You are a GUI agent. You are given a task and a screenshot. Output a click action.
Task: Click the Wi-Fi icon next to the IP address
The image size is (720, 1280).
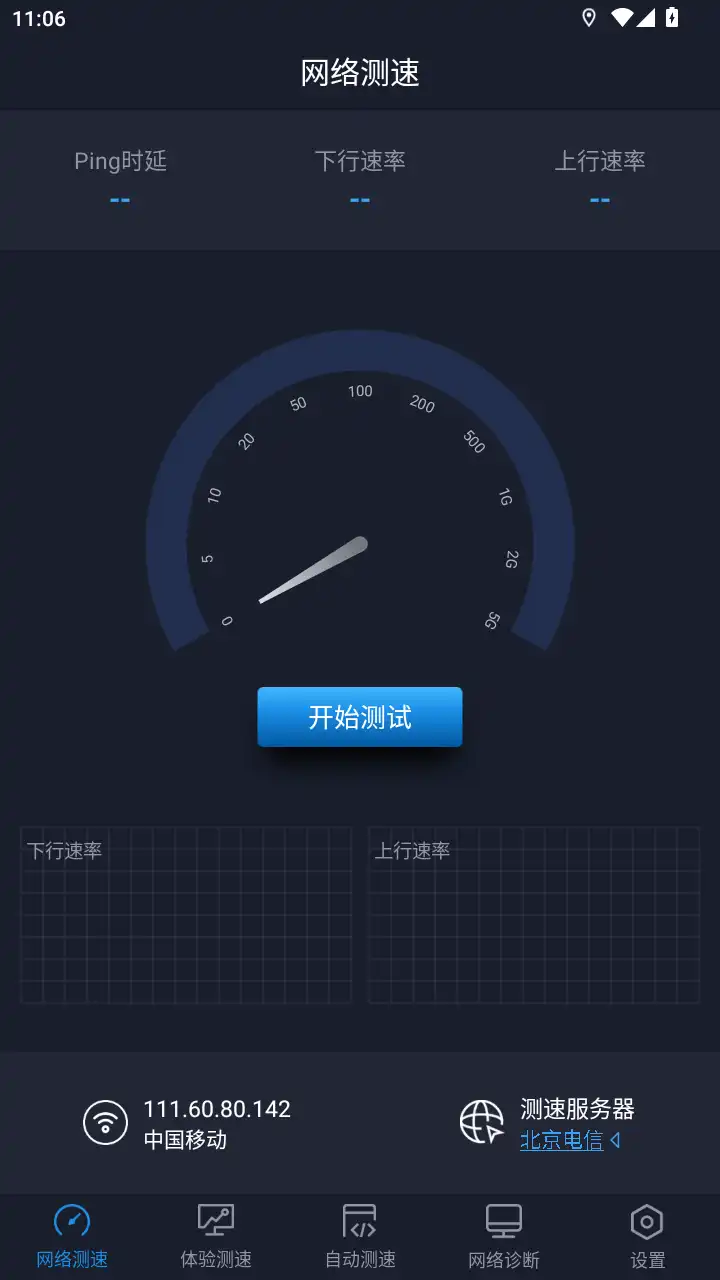point(104,1123)
